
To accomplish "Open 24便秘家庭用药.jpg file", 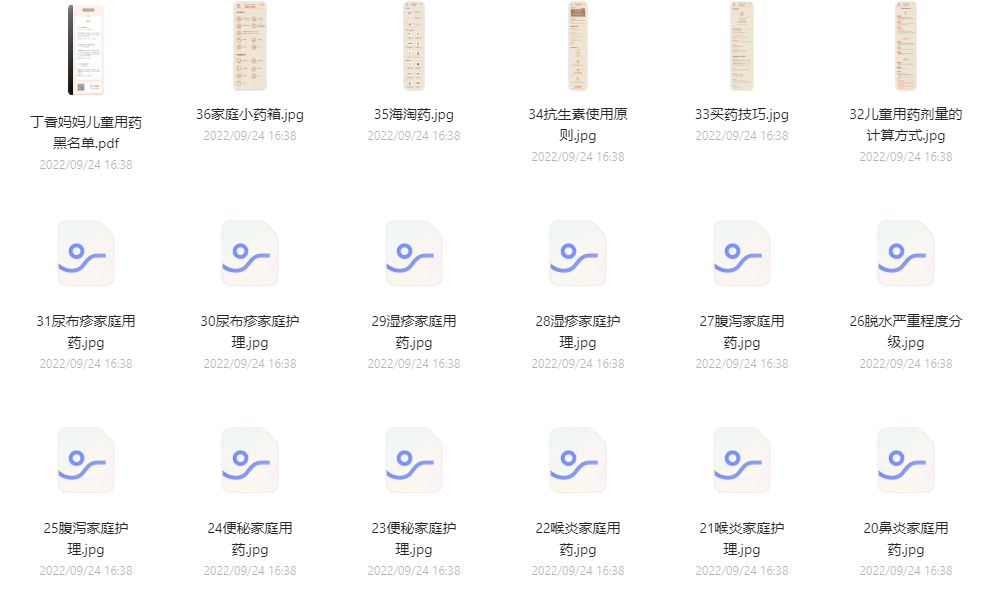I will 250,461.
